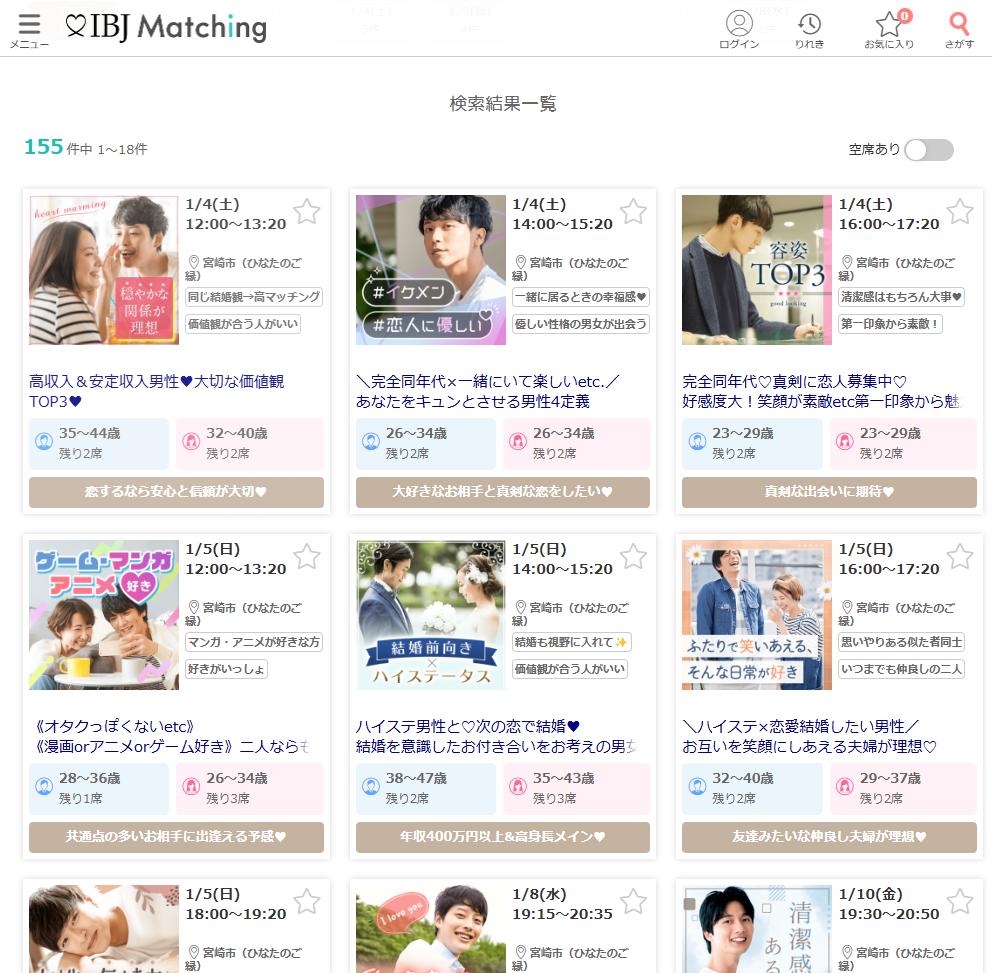Open the ゲーム・マンガ・アニメ好き event image
Image resolution: width=992 pixels, height=973 pixels.
coord(104,615)
